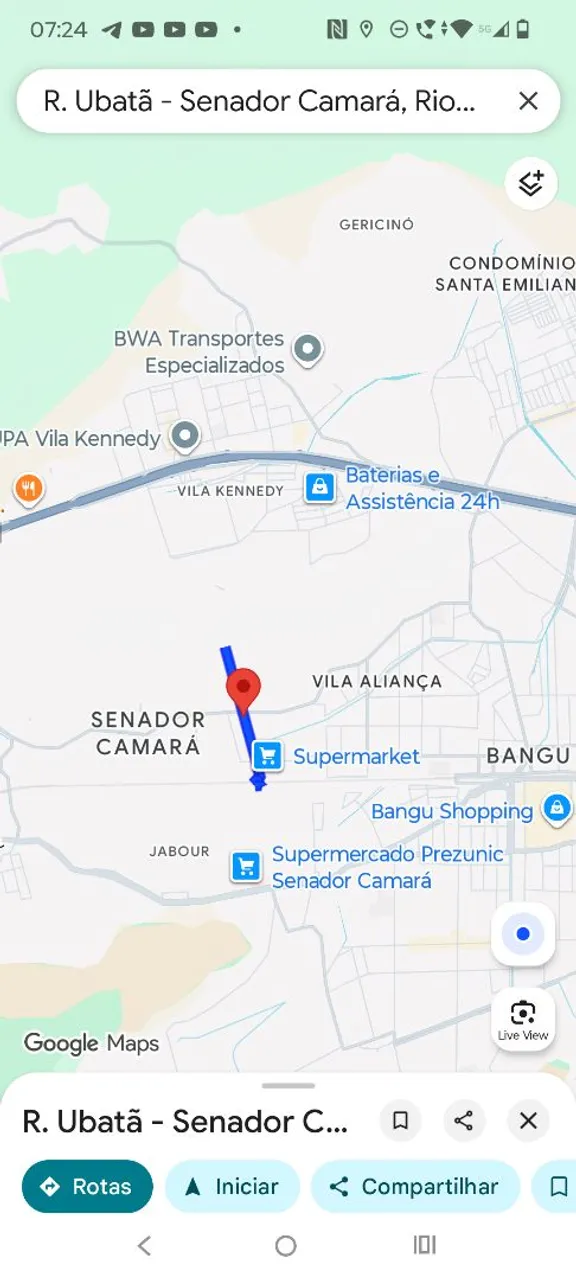Tap the UPA Vila Kennedy map pin
Image resolution: width=576 pixels, height=1280 pixels.
[x=185, y=436]
